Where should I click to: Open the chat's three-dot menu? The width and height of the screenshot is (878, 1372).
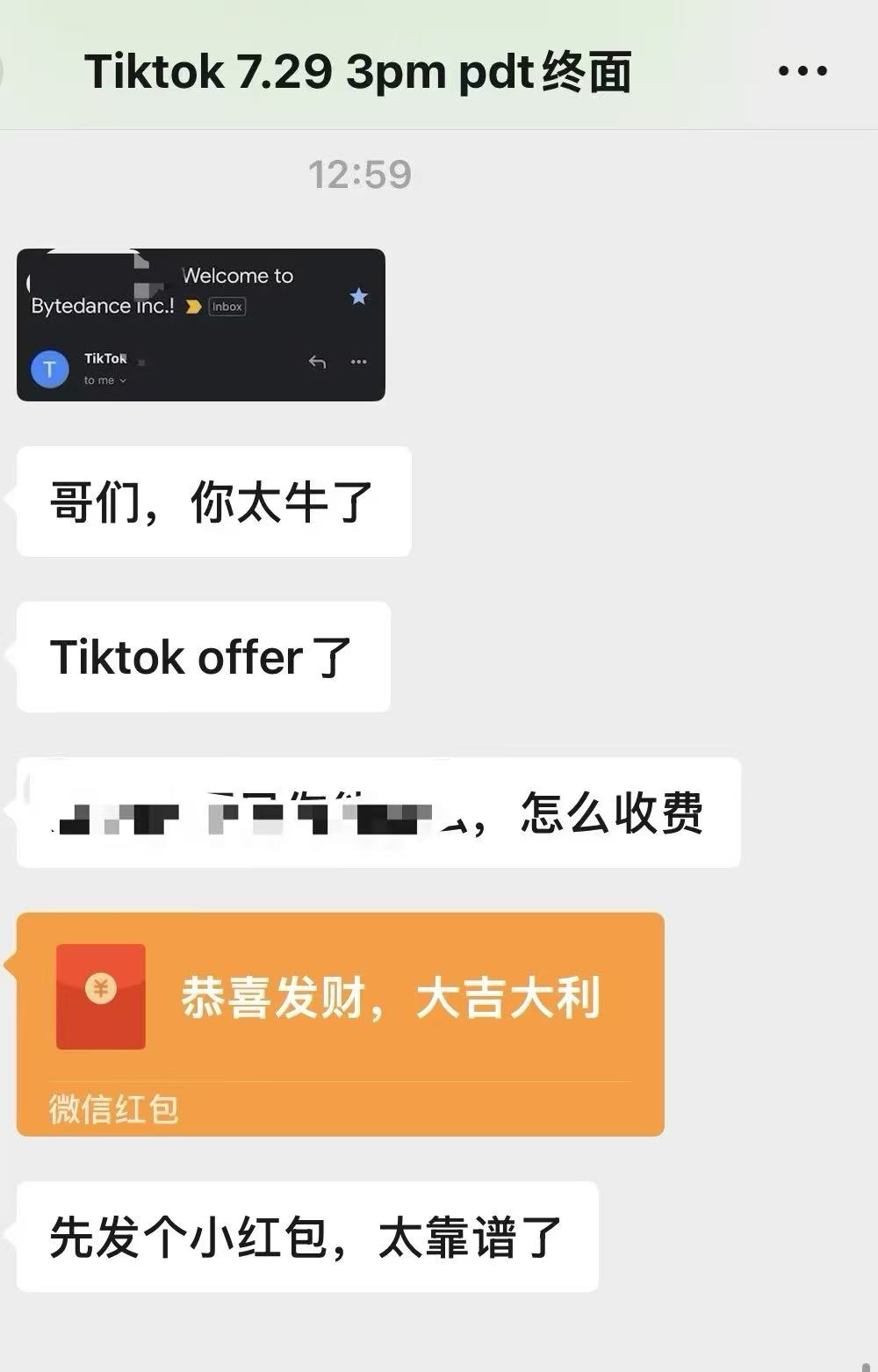coord(802,71)
